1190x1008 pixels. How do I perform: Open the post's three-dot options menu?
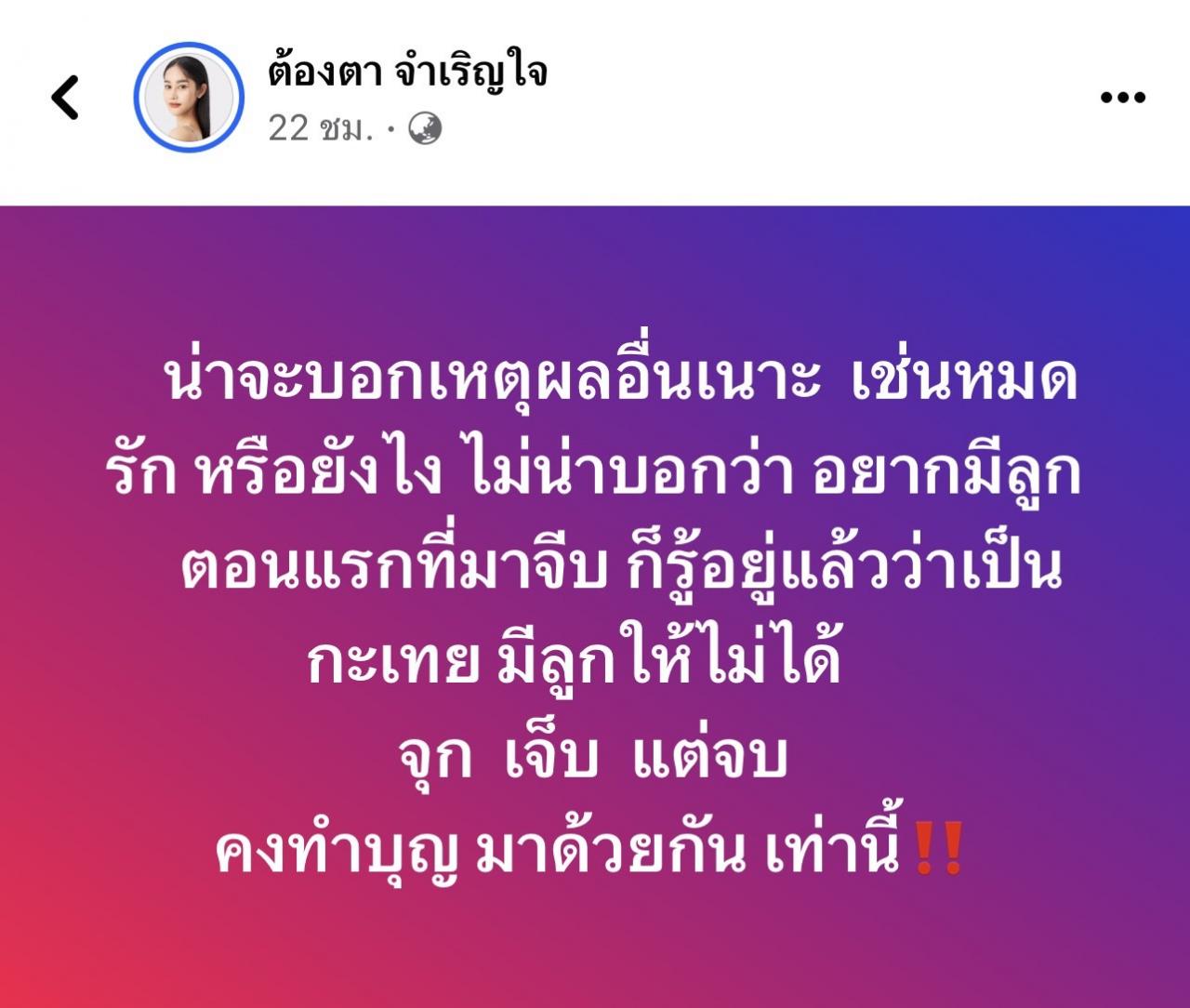[1122, 97]
